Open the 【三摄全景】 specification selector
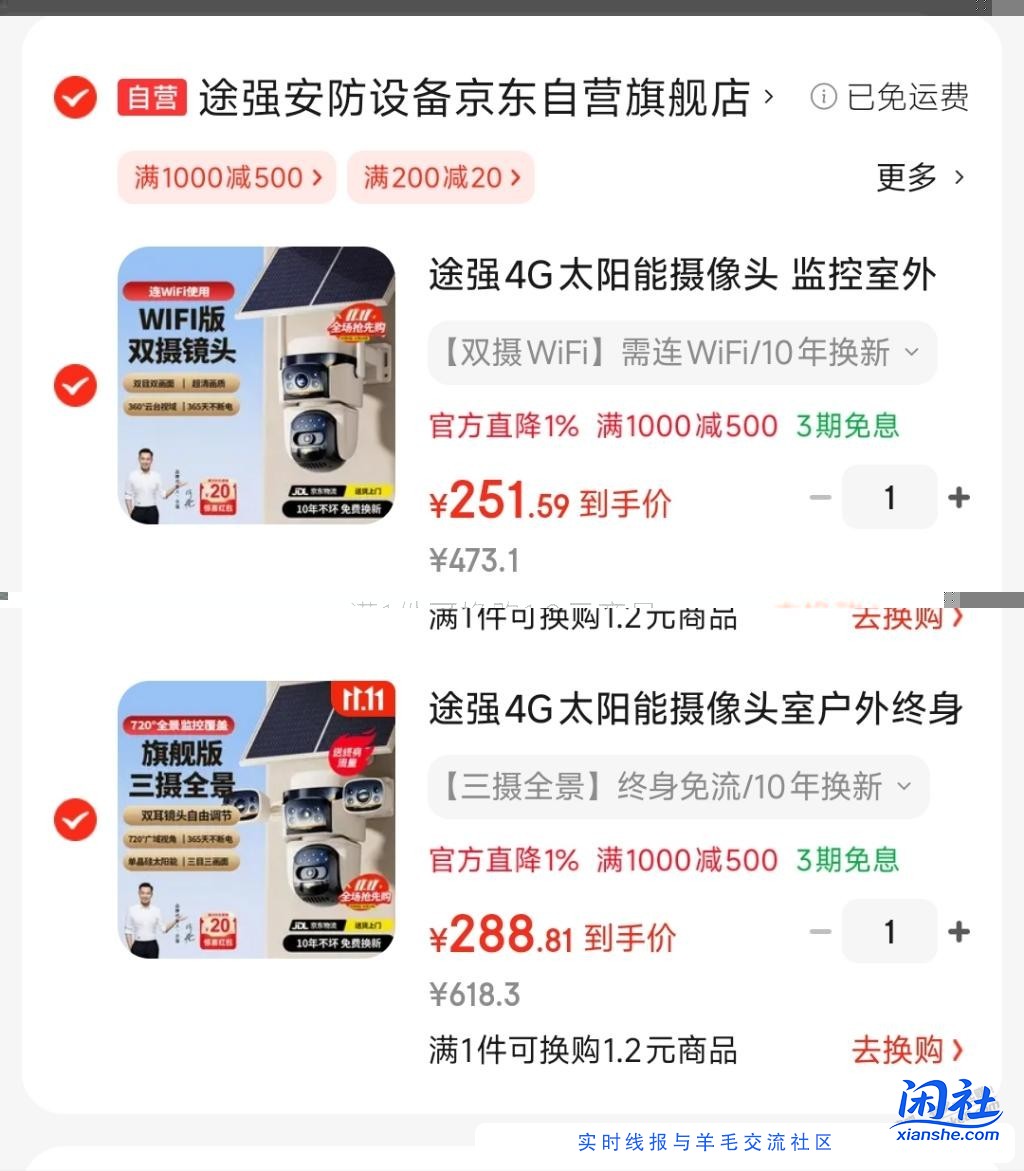Image resolution: width=1024 pixels, height=1171 pixels. click(x=678, y=787)
